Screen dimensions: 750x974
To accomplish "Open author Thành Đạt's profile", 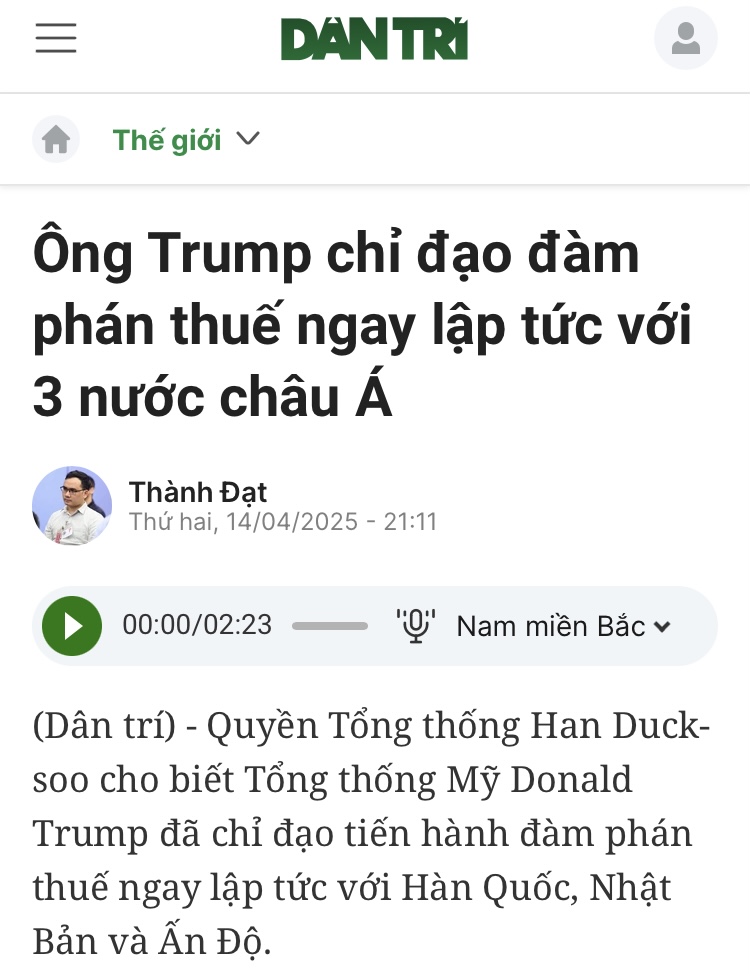I will [198, 492].
